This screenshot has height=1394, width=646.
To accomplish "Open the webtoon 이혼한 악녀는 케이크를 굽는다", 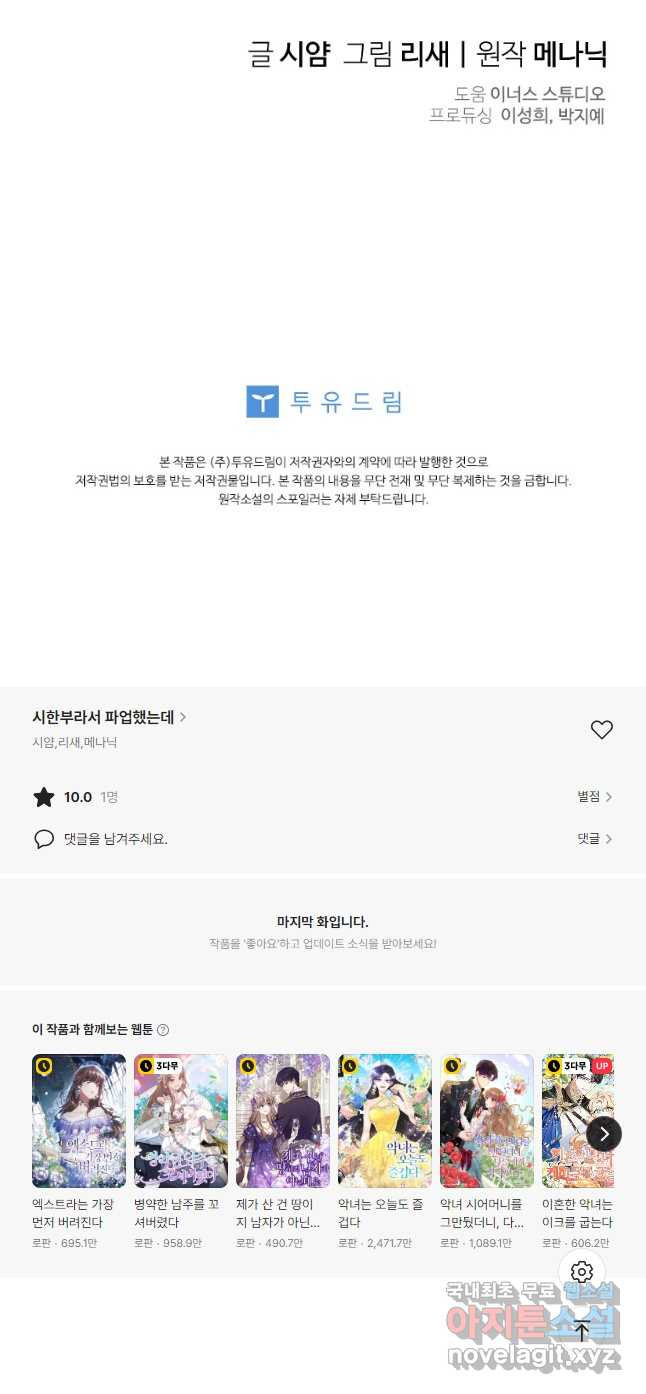I will point(578,1151).
